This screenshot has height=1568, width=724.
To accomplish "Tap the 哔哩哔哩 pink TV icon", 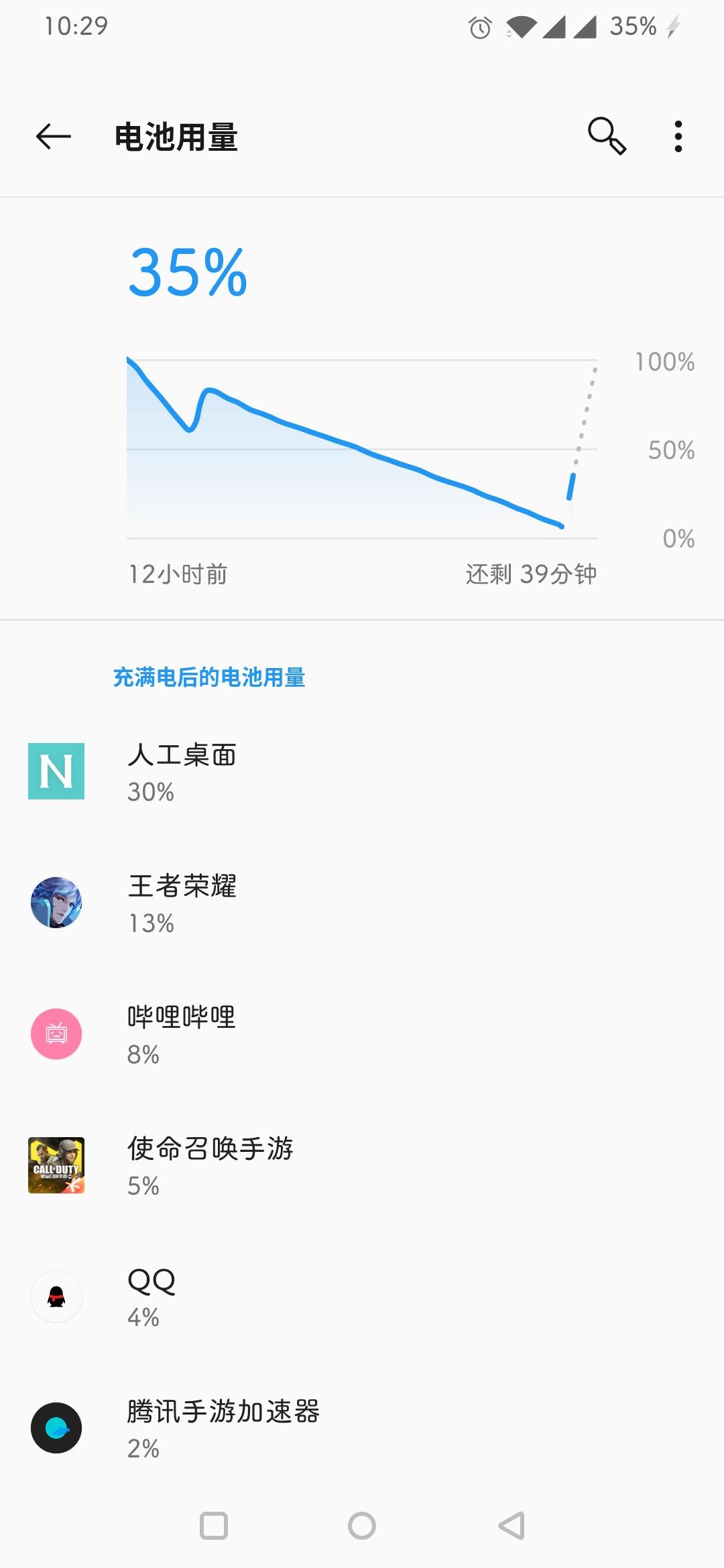I will (x=56, y=1033).
